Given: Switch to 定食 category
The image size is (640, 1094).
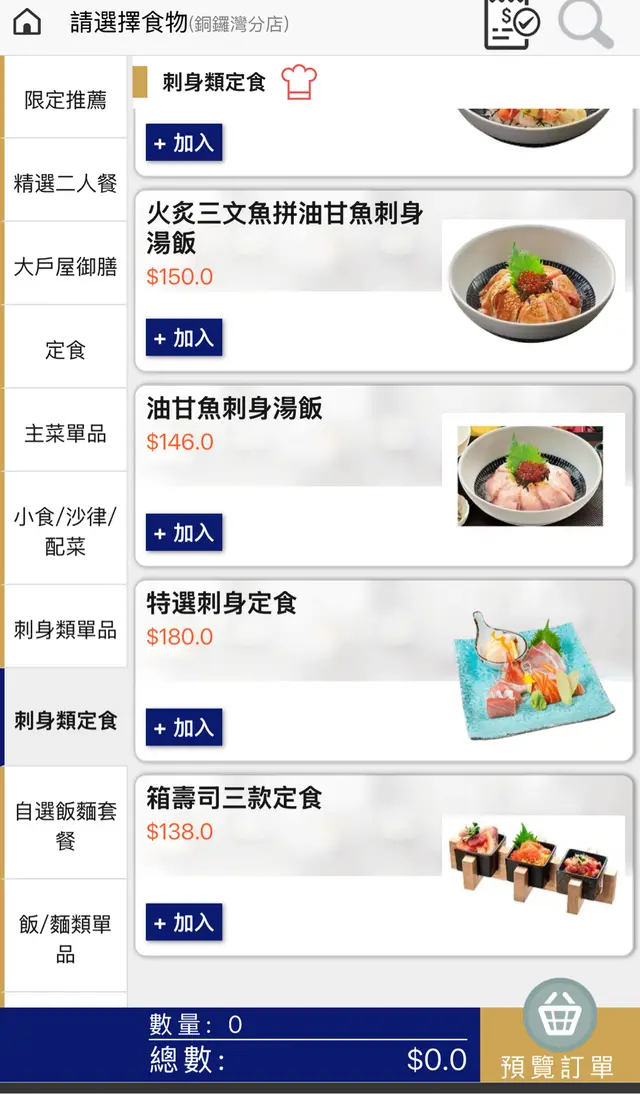Looking at the screenshot, I should [x=65, y=350].
